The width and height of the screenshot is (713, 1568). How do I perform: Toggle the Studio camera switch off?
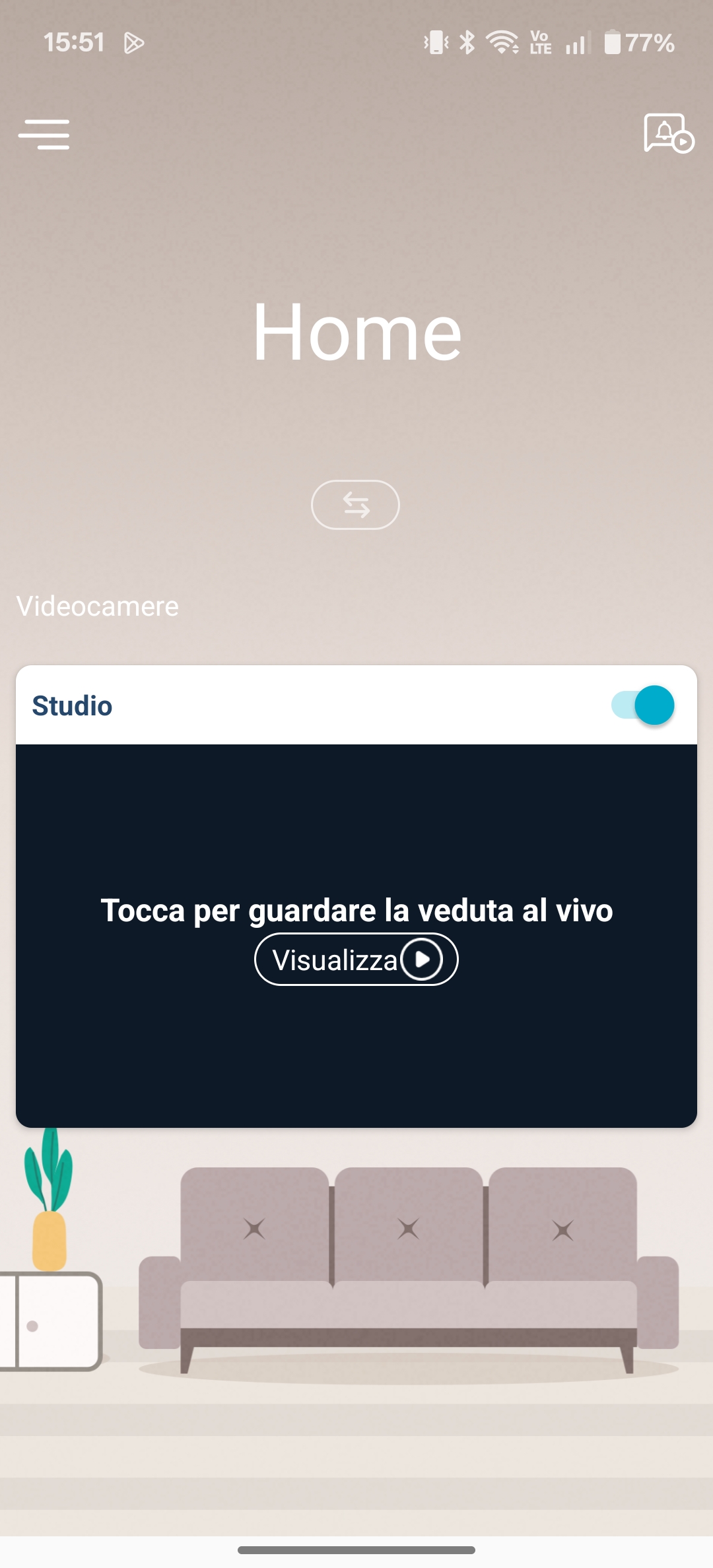(643, 705)
